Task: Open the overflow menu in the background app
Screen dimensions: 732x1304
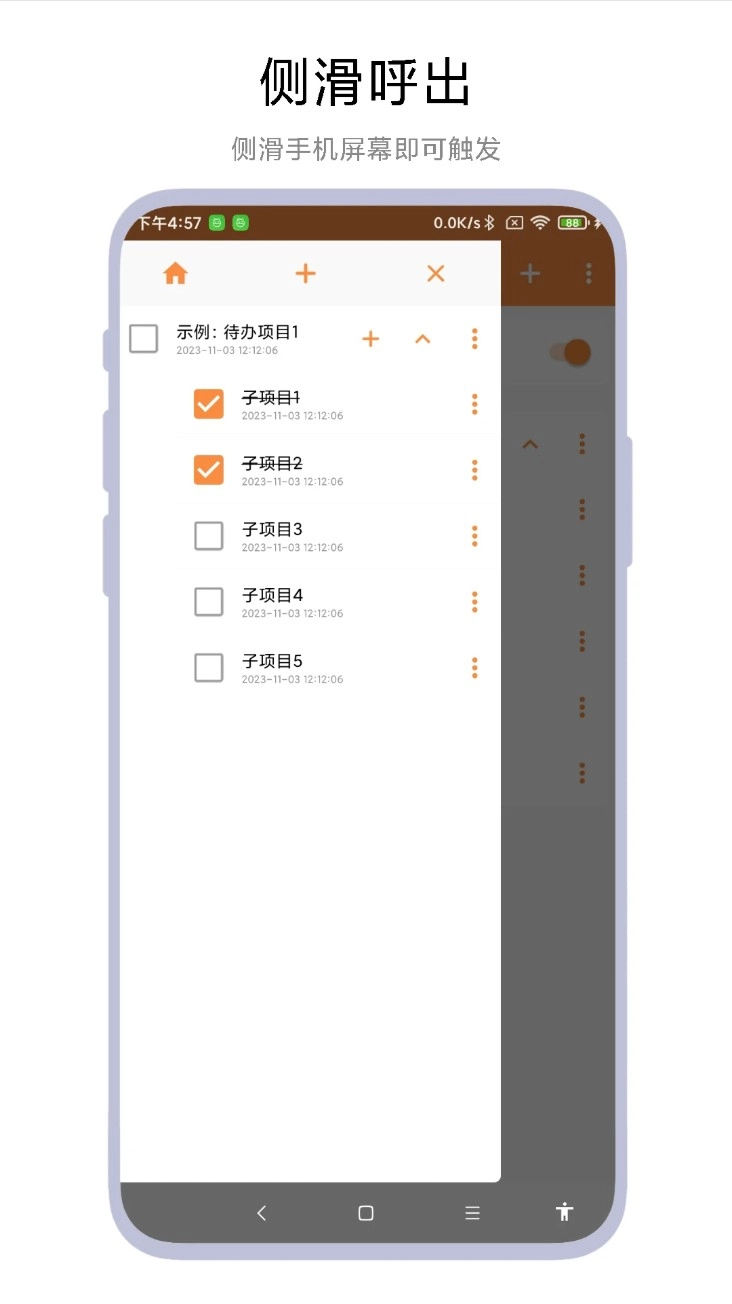Action: point(589,272)
